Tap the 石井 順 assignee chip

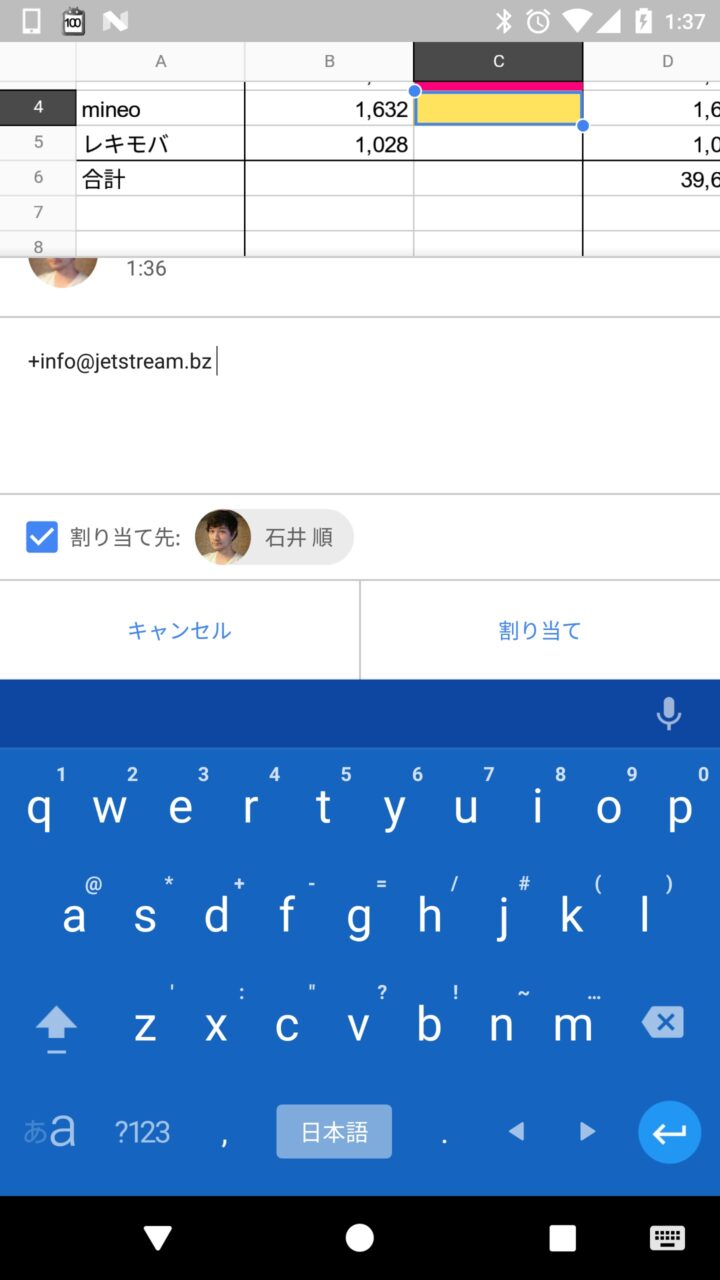275,537
